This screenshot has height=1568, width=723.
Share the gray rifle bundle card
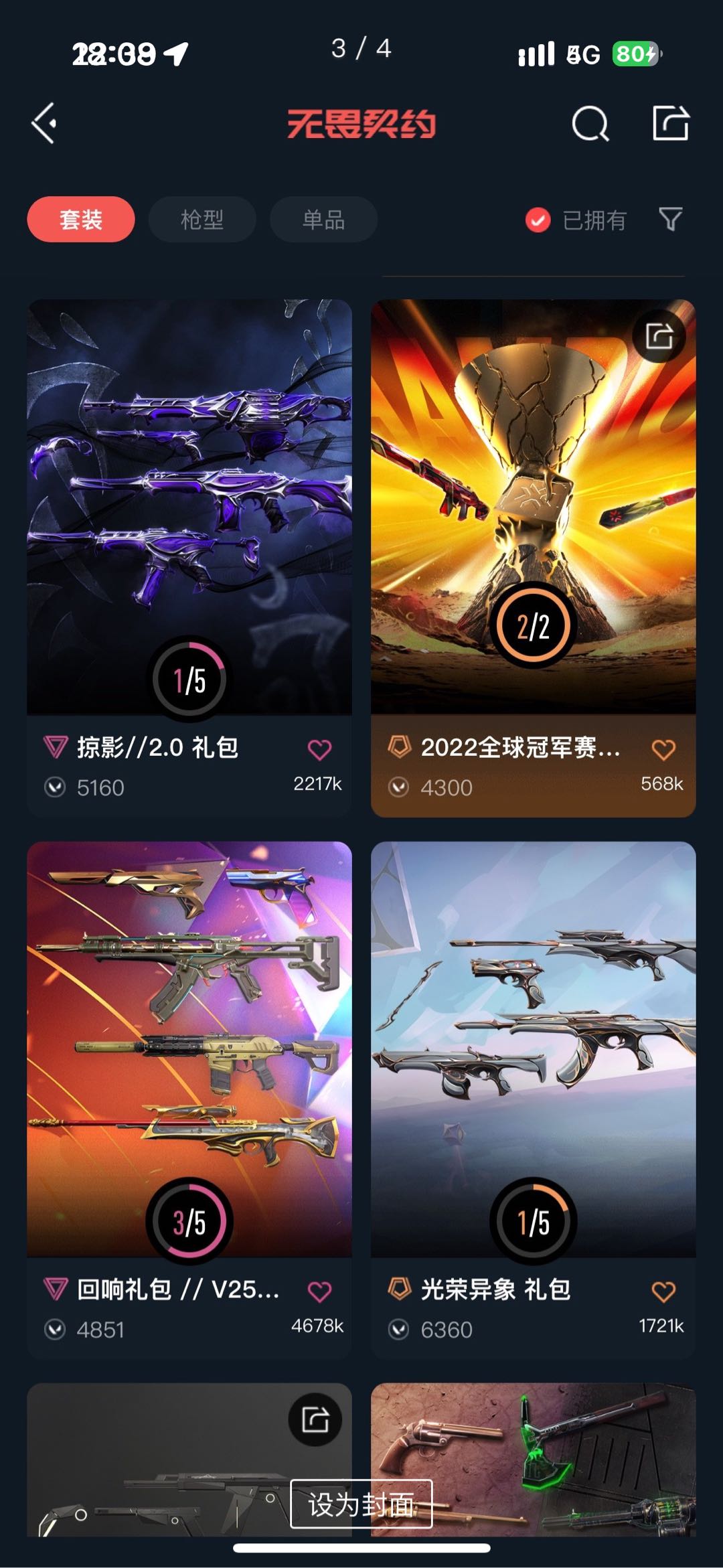315,1419
